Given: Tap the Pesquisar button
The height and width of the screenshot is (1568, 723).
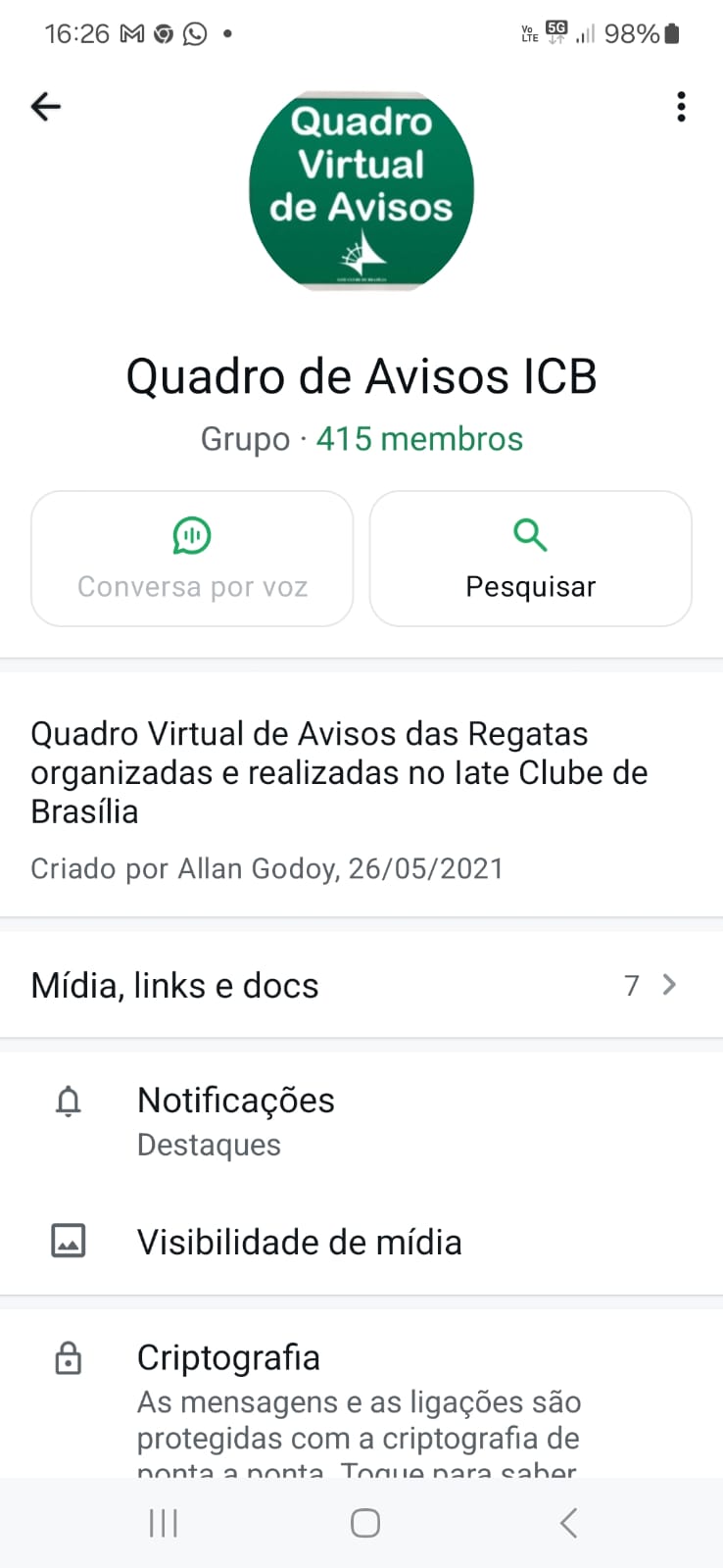Looking at the screenshot, I should [x=530, y=559].
